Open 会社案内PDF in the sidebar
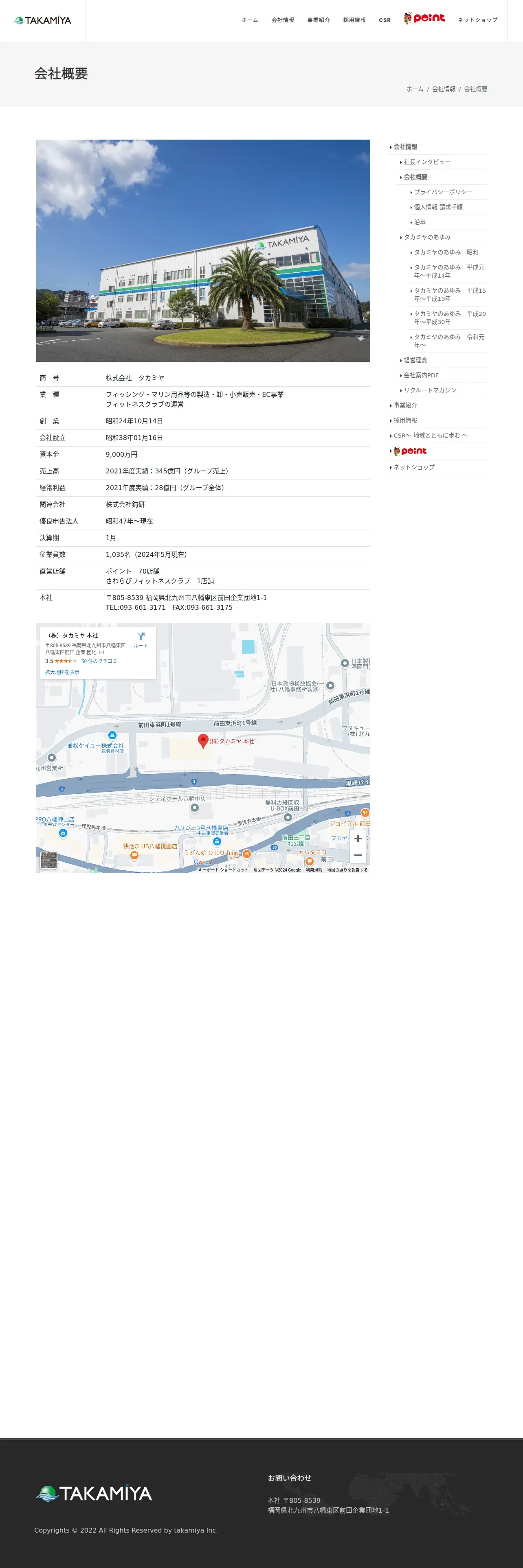Image resolution: width=523 pixels, height=1568 pixels. click(x=421, y=375)
